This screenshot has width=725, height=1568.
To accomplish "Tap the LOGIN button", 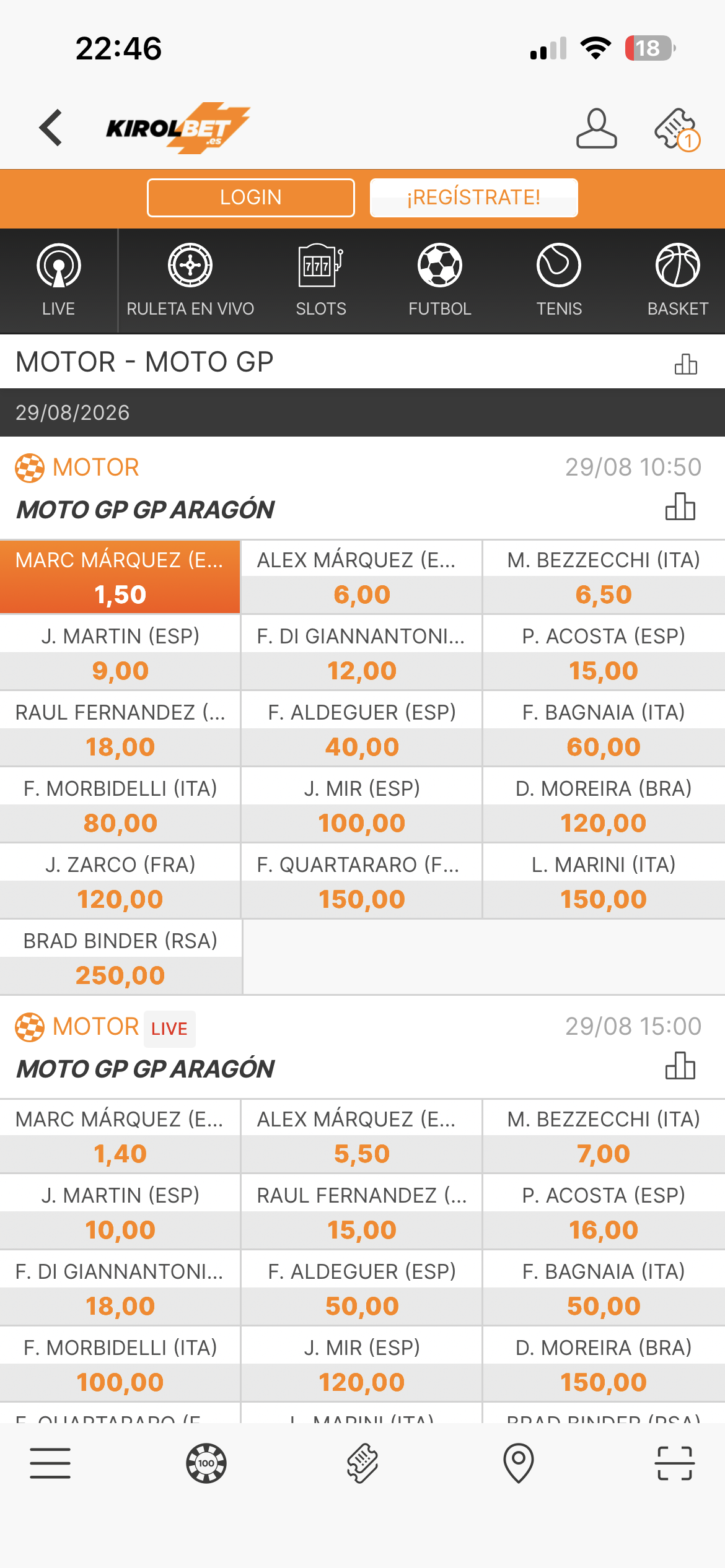I will click(x=251, y=198).
